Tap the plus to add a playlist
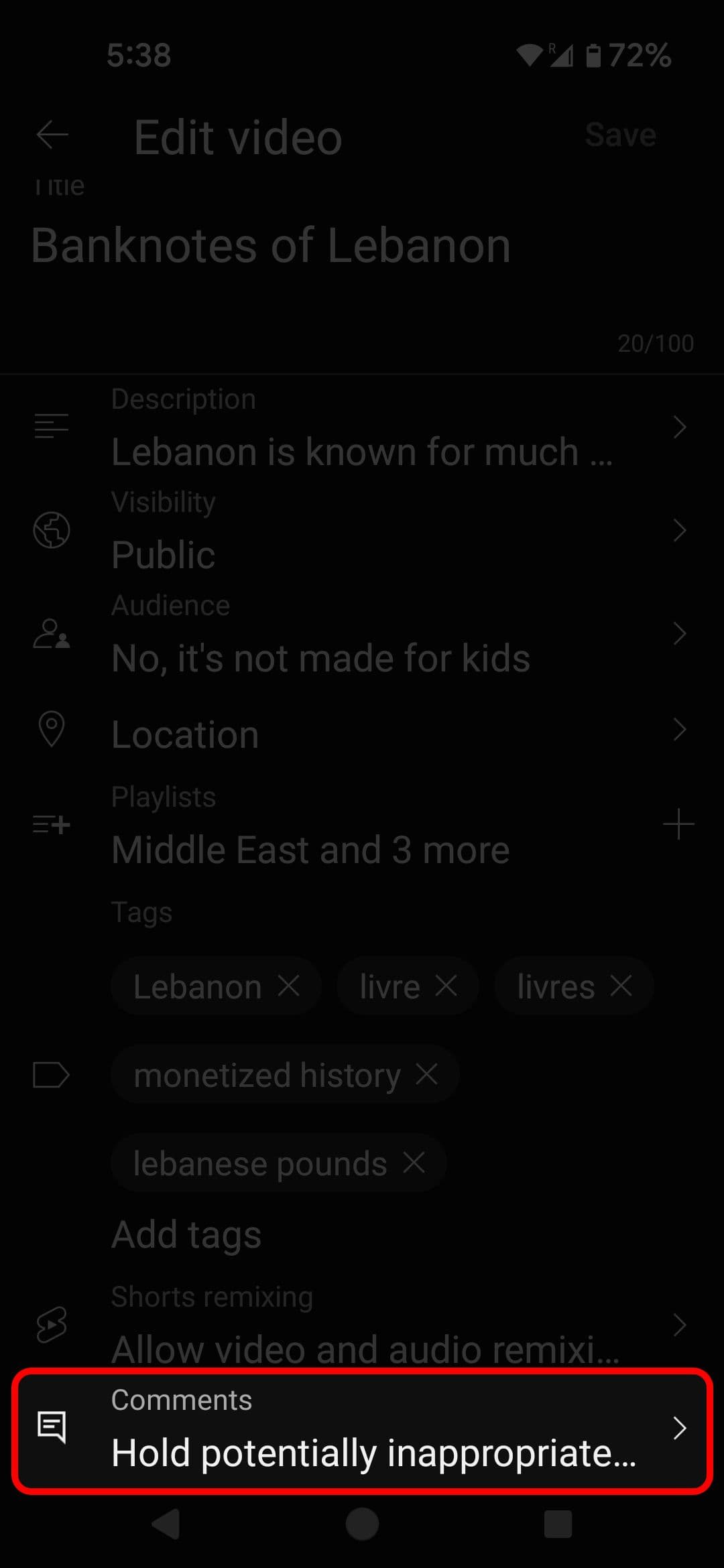 click(x=679, y=824)
